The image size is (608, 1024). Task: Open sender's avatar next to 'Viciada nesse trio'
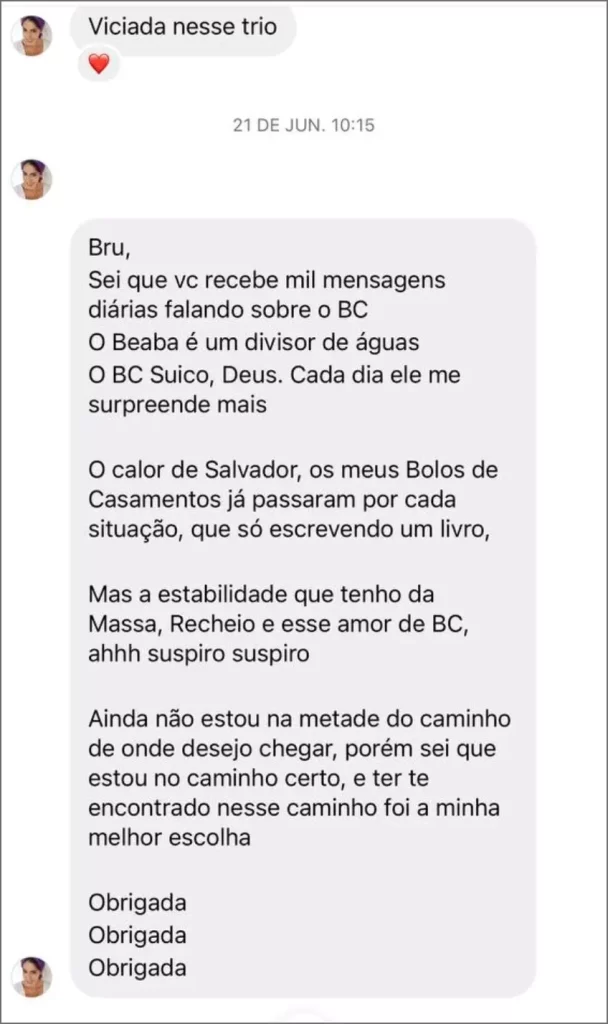[31, 35]
